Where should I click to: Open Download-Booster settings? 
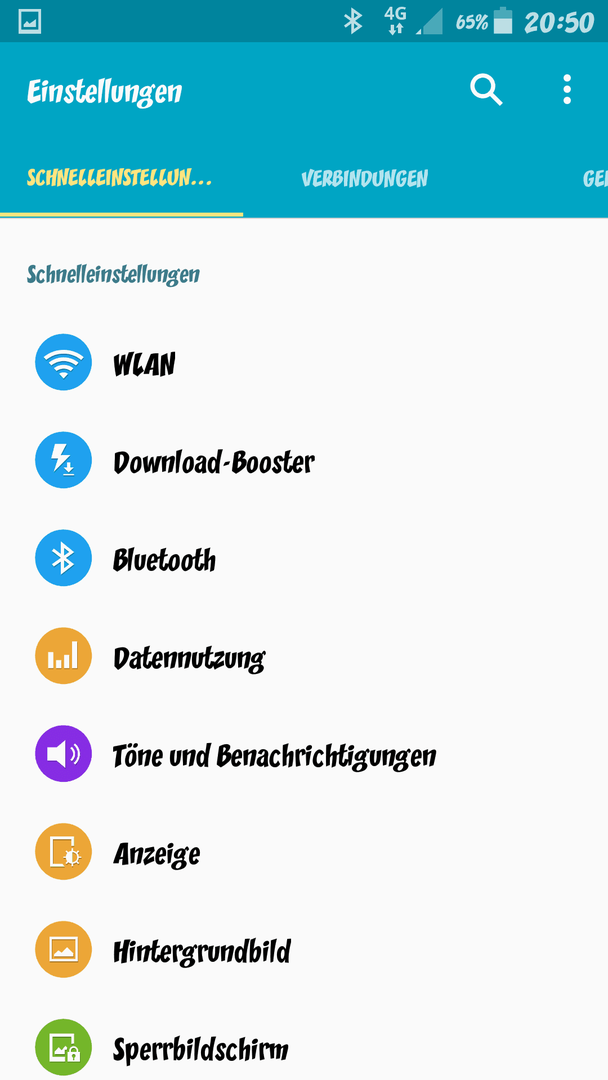[x=304, y=460]
